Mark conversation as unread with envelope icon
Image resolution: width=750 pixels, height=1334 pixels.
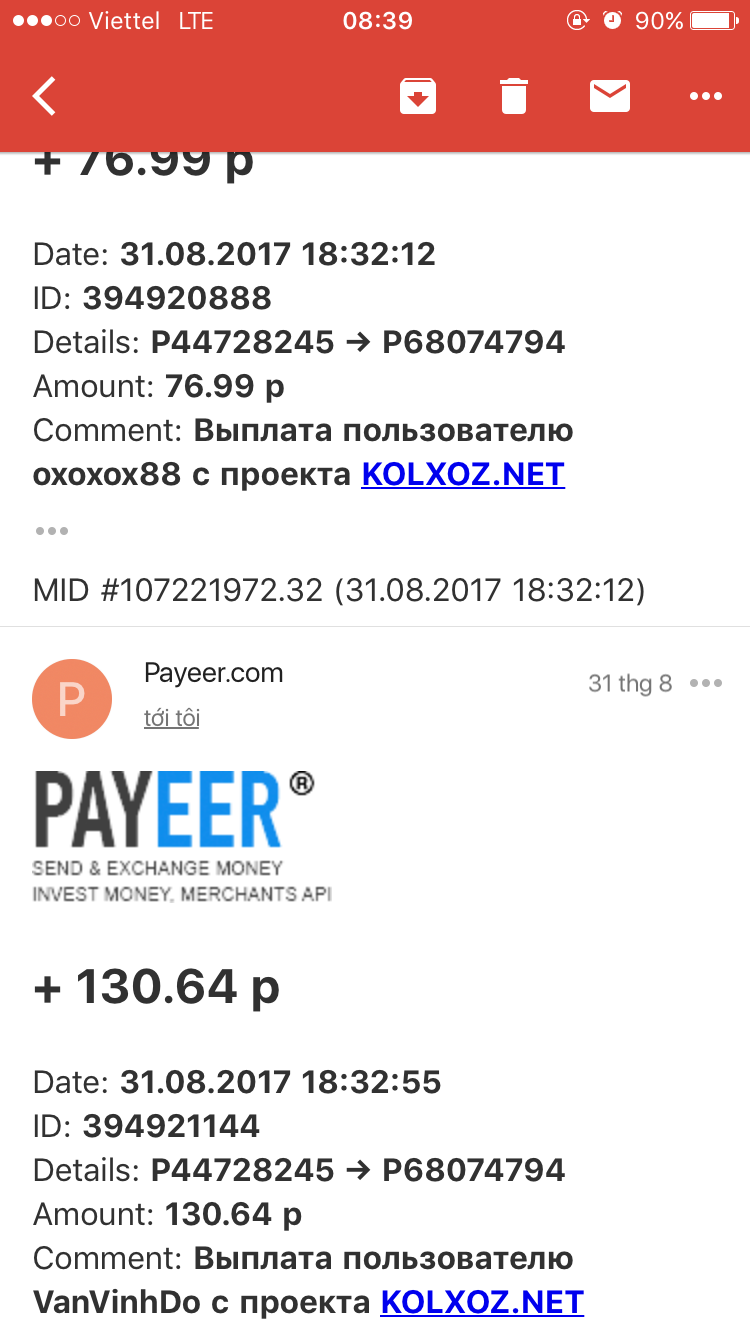pos(609,96)
